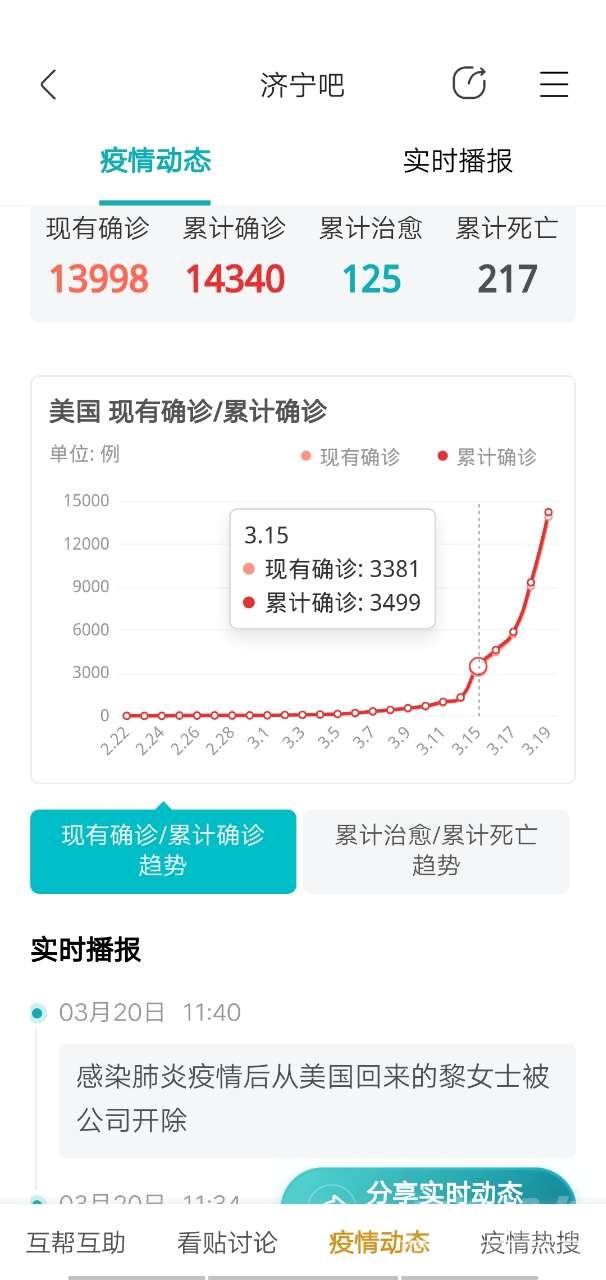Go back using the top-left arrow
The image size is (606, 1280).
coord(48,85)
